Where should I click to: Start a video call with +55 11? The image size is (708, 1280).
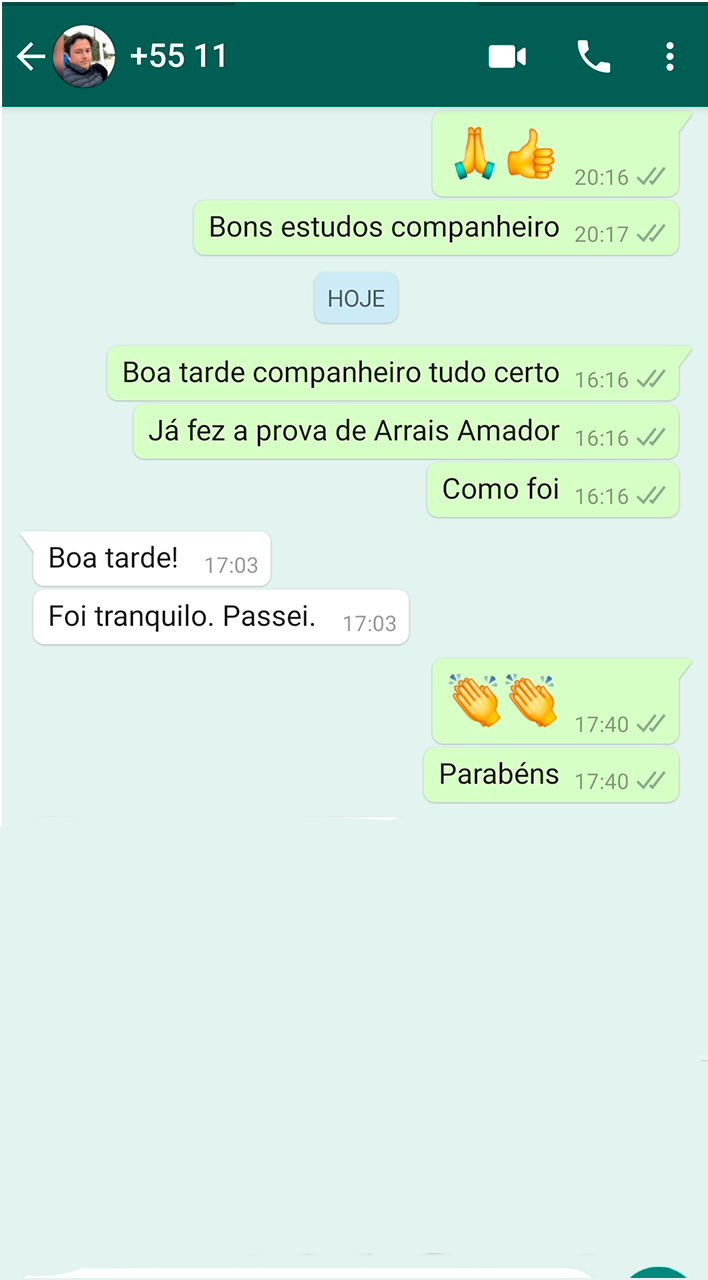click(507, 57)
